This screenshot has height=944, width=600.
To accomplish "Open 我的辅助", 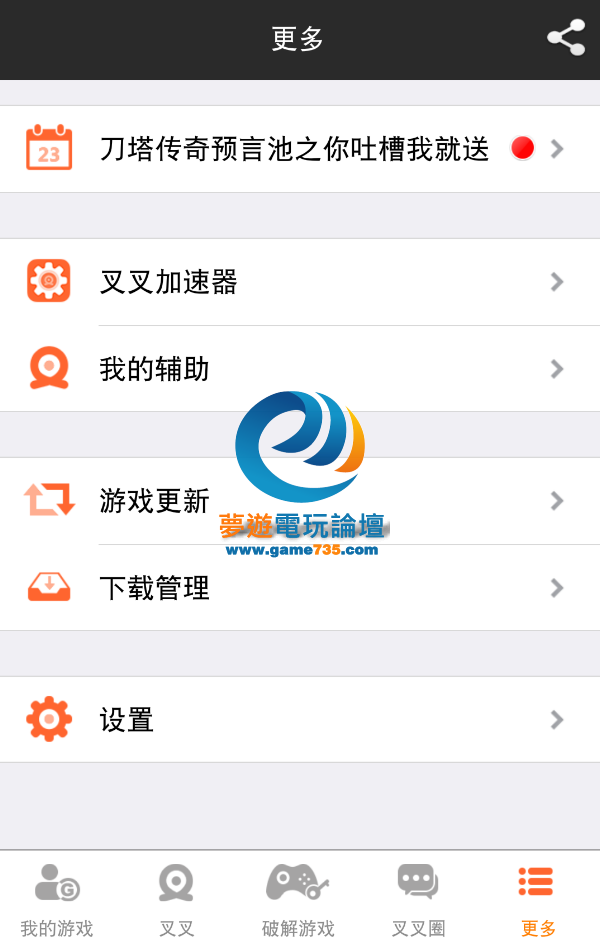I will click(300, 369).
